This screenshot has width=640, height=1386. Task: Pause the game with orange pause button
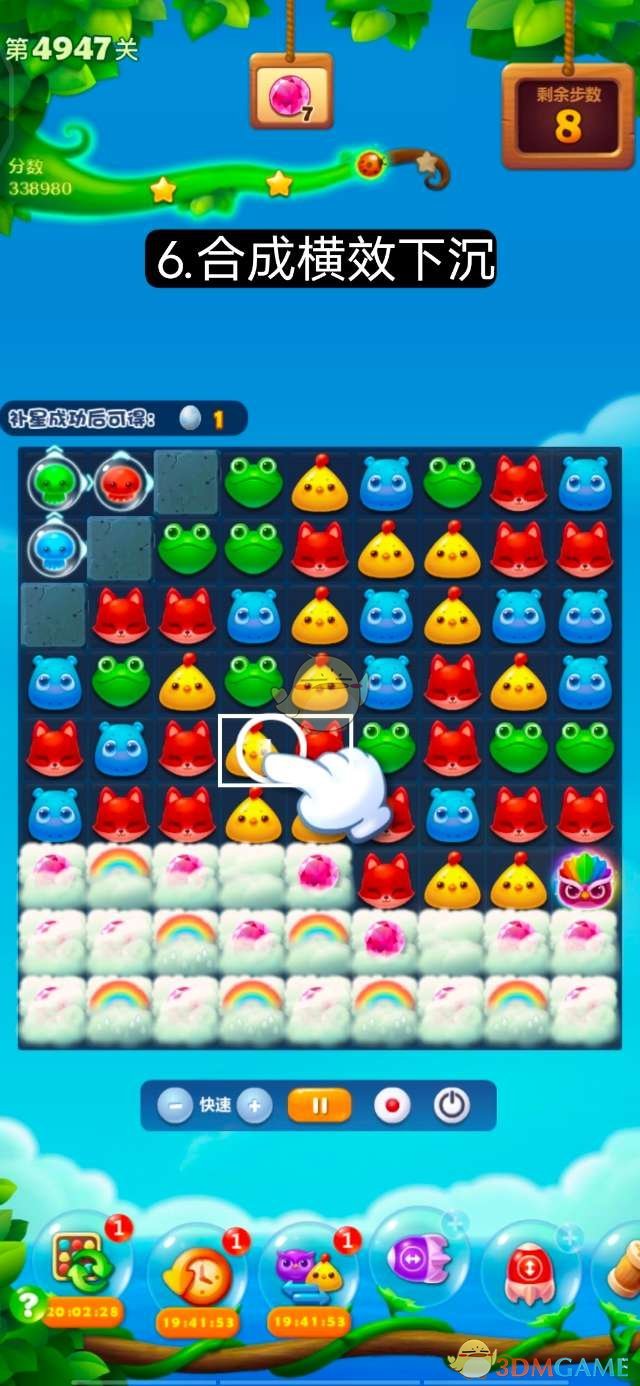320,1106
